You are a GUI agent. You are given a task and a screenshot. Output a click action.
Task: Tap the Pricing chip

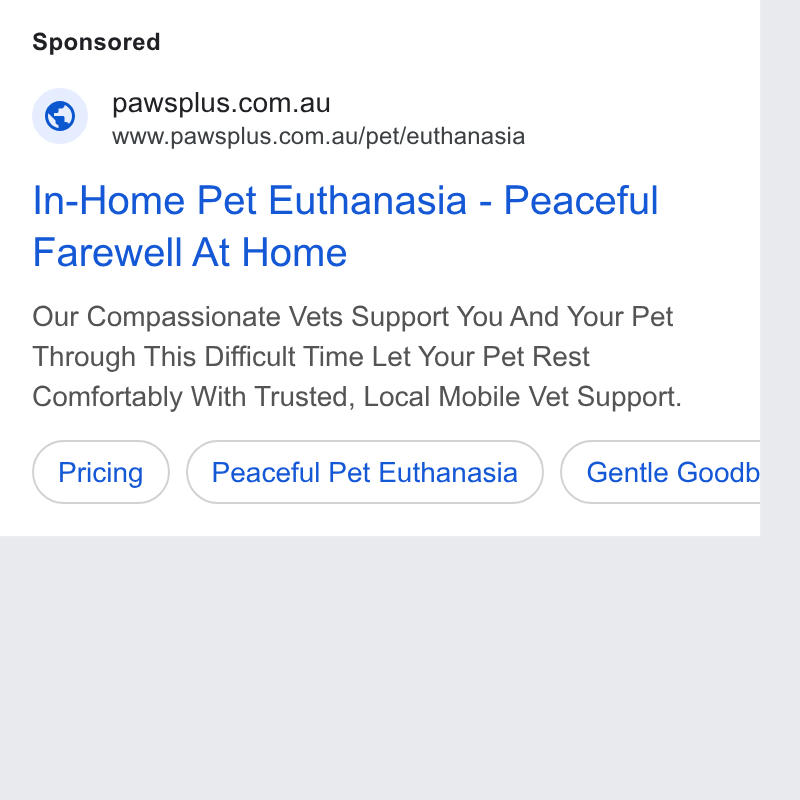(x=101, y=472)
